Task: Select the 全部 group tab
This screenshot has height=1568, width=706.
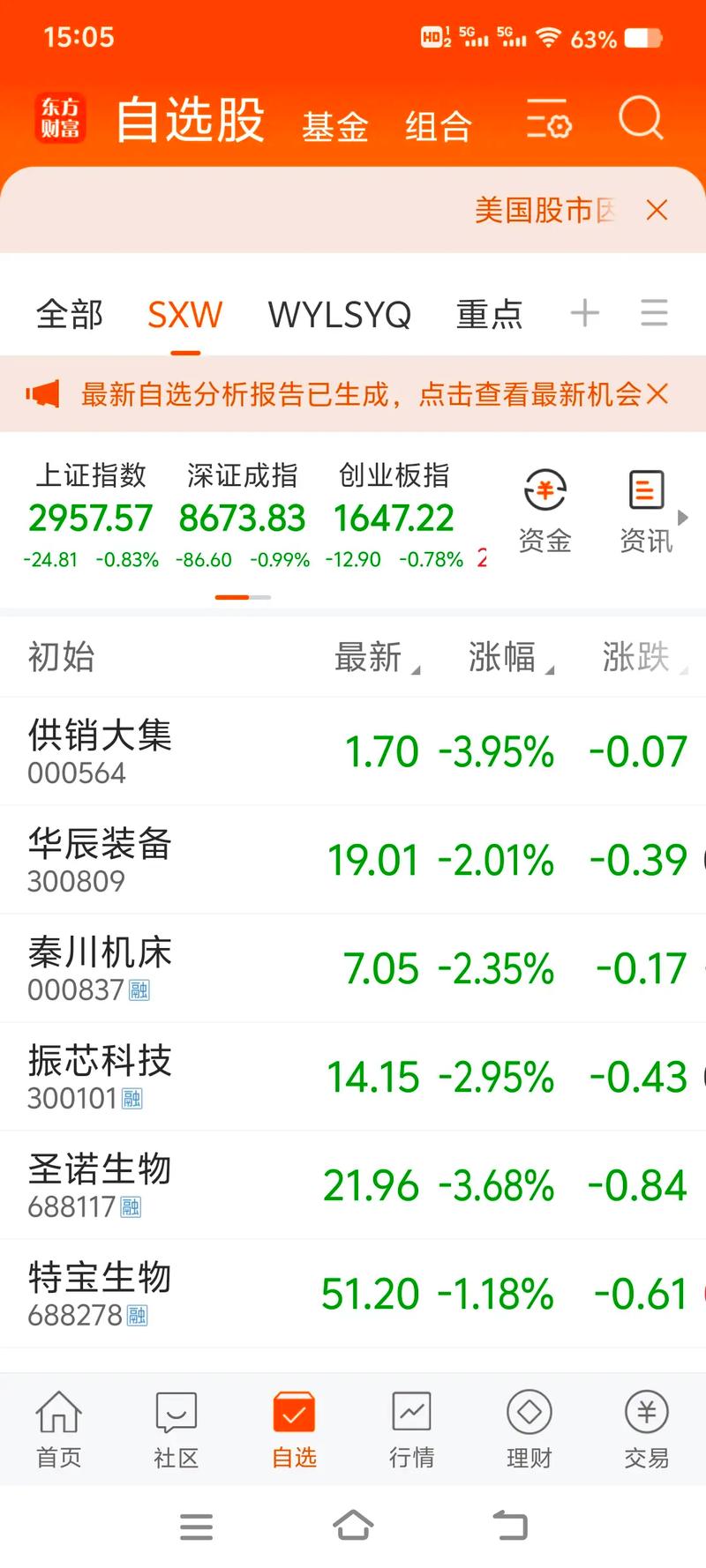Action: (x=70, y=315)
